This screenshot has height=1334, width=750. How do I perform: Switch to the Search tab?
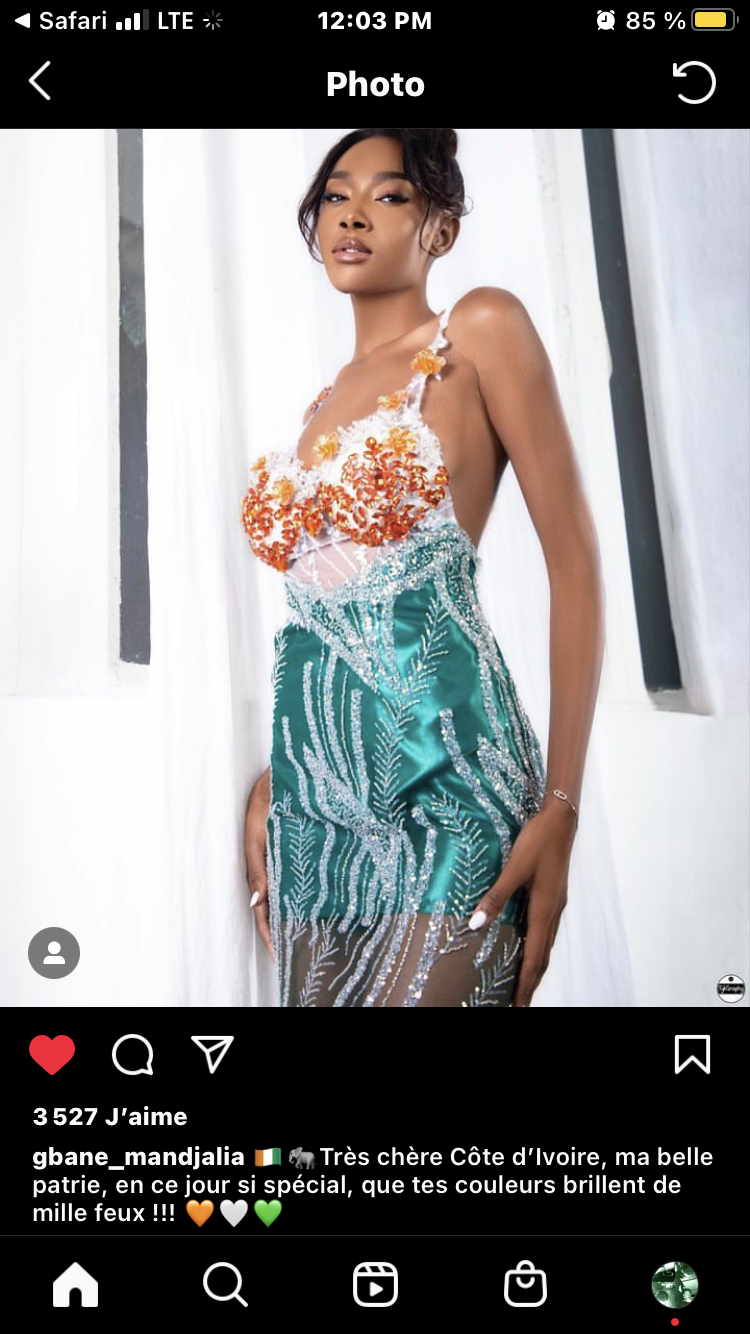(225, 1285)
